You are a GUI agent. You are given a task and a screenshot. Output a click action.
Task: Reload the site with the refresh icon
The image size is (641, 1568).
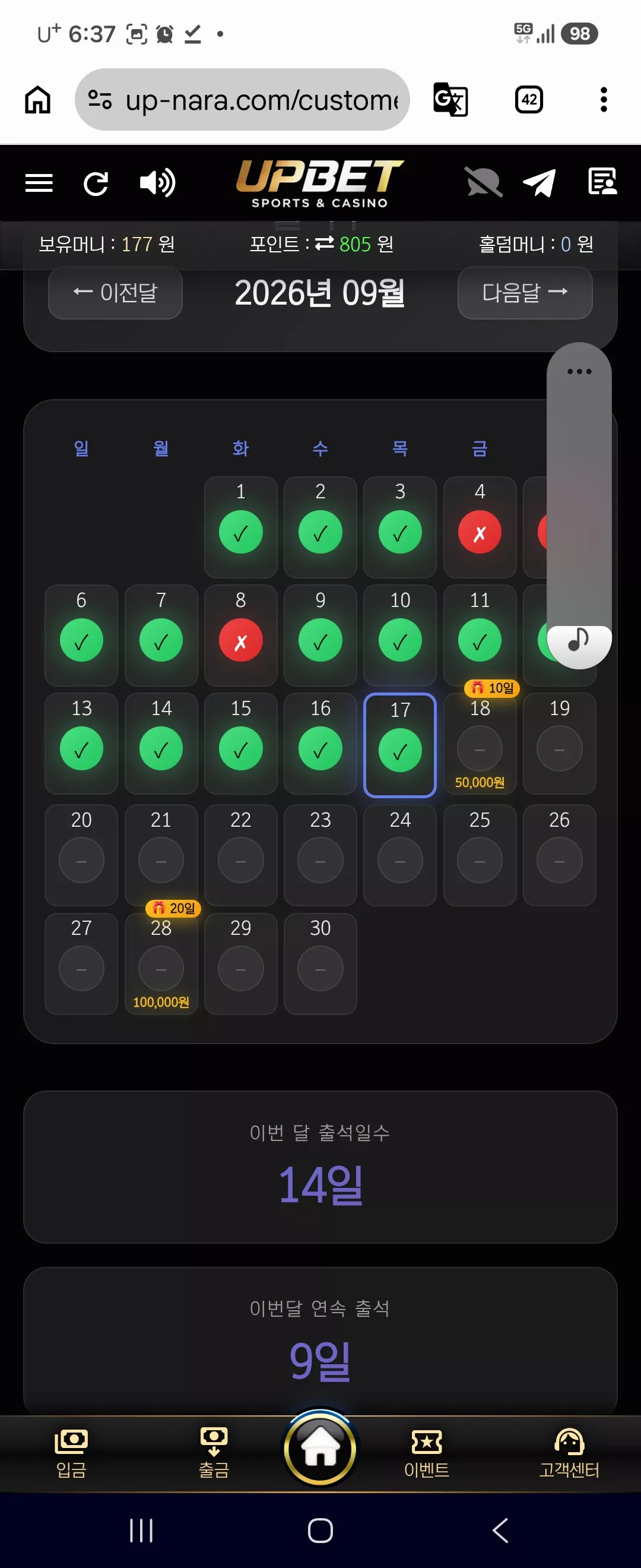point(96,183)
